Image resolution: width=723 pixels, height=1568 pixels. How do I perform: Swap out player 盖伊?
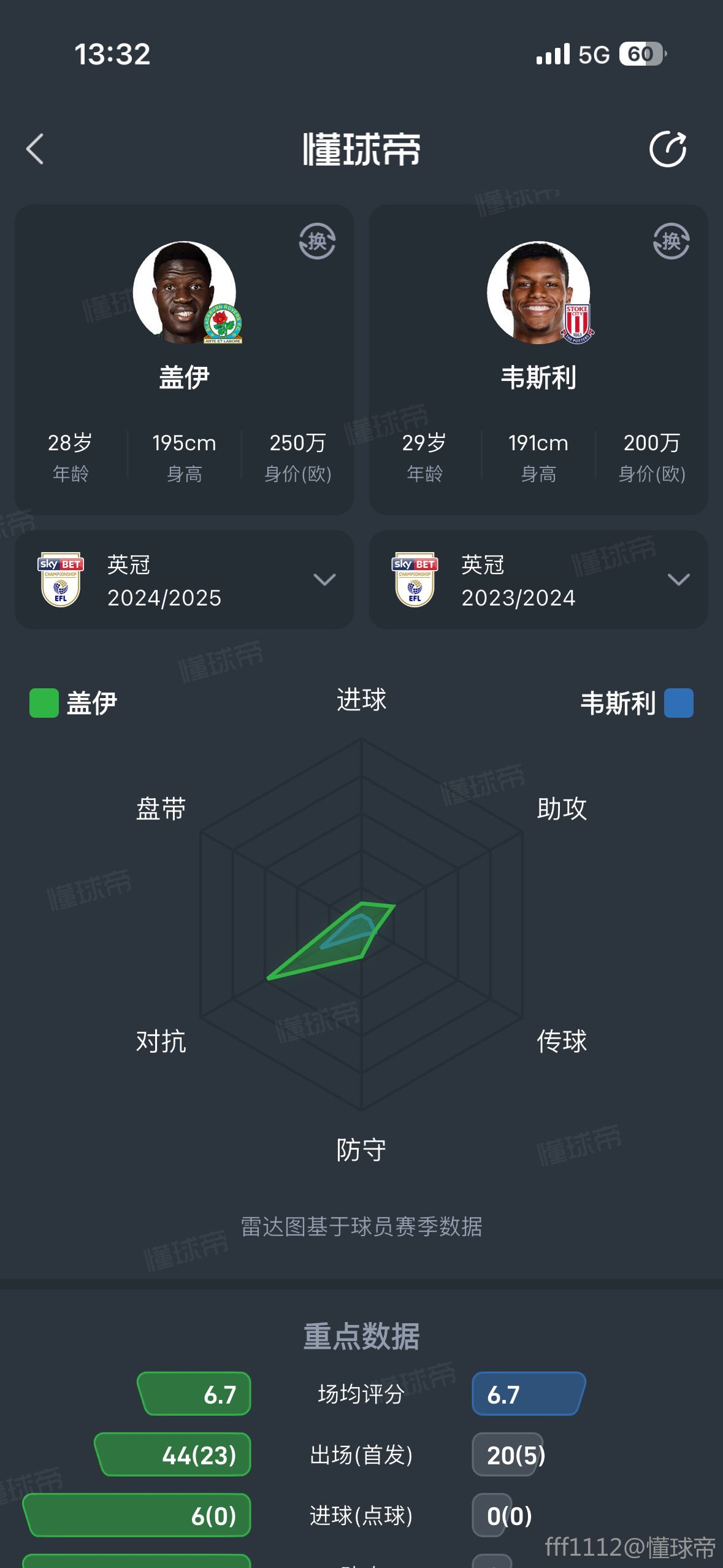(317, 241)
